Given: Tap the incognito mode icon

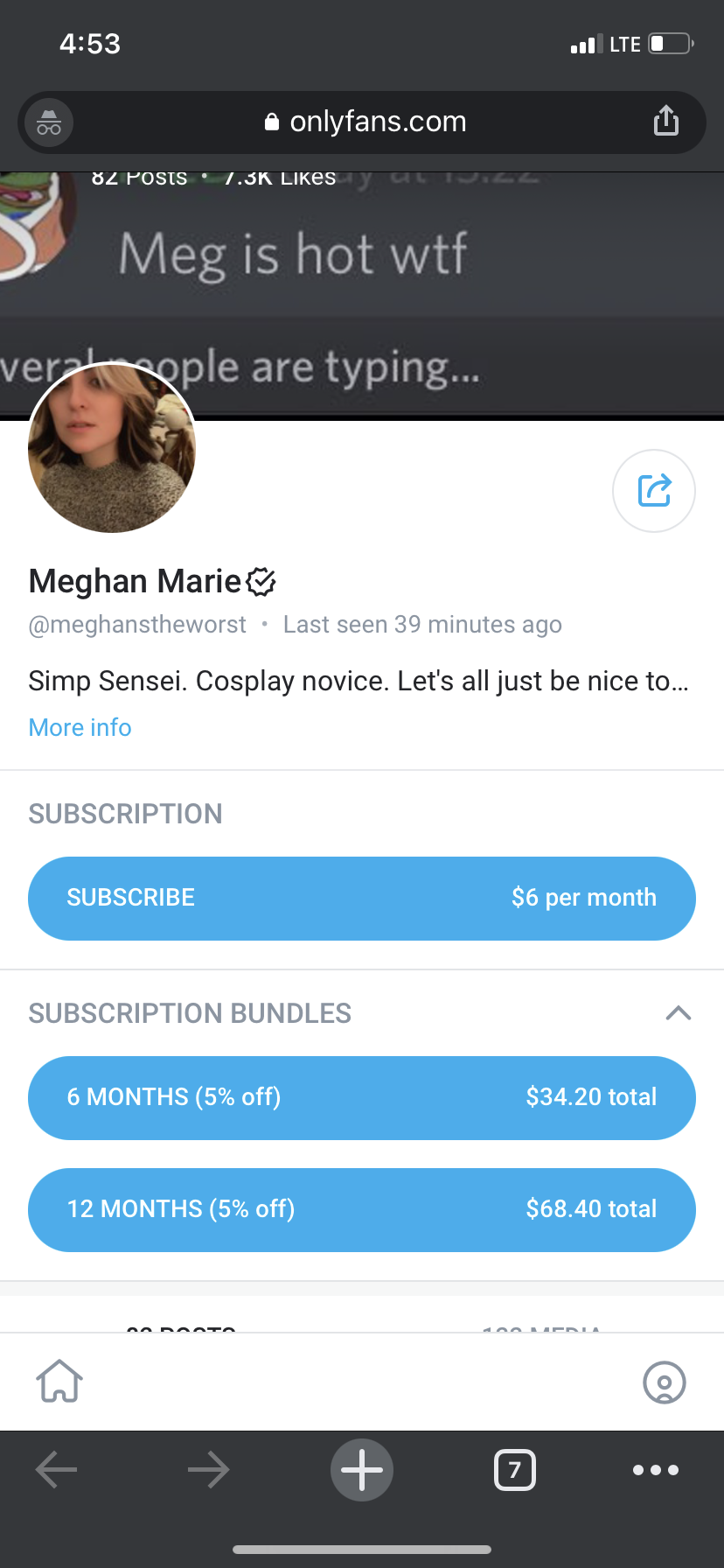Looking at the screenshot, I should [49, 122].
